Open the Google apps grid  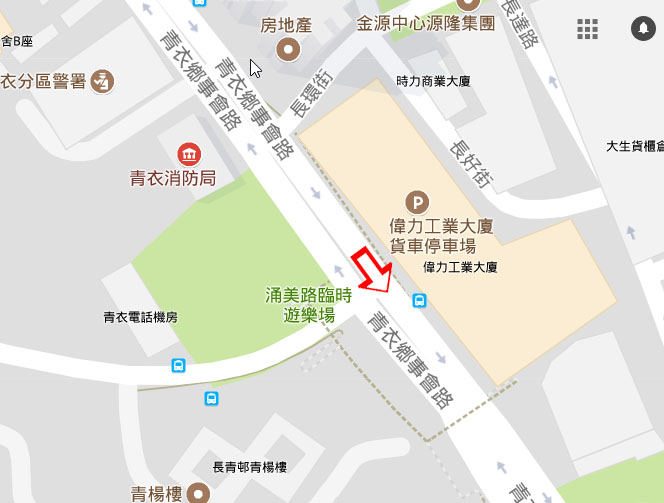[587, 29]
